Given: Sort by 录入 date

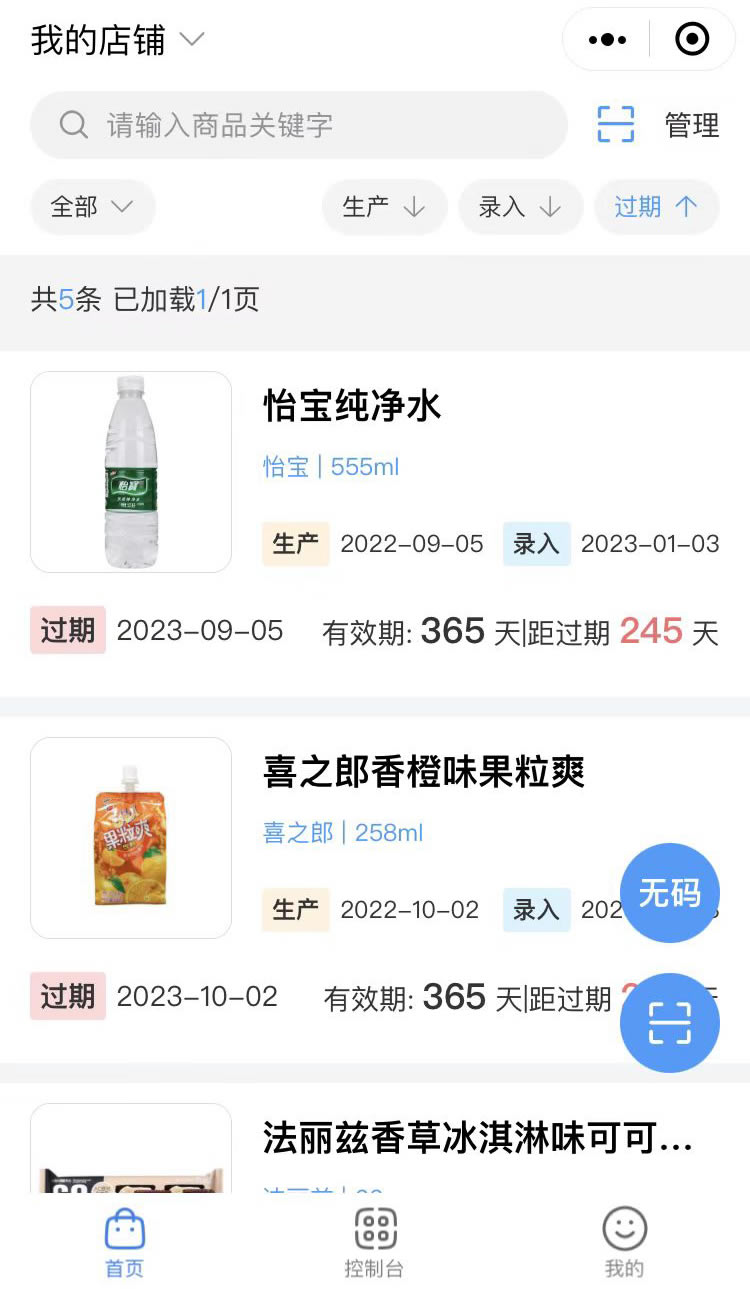Looking at the screenshot, I should pyautogui.click(x=520, y=207).
